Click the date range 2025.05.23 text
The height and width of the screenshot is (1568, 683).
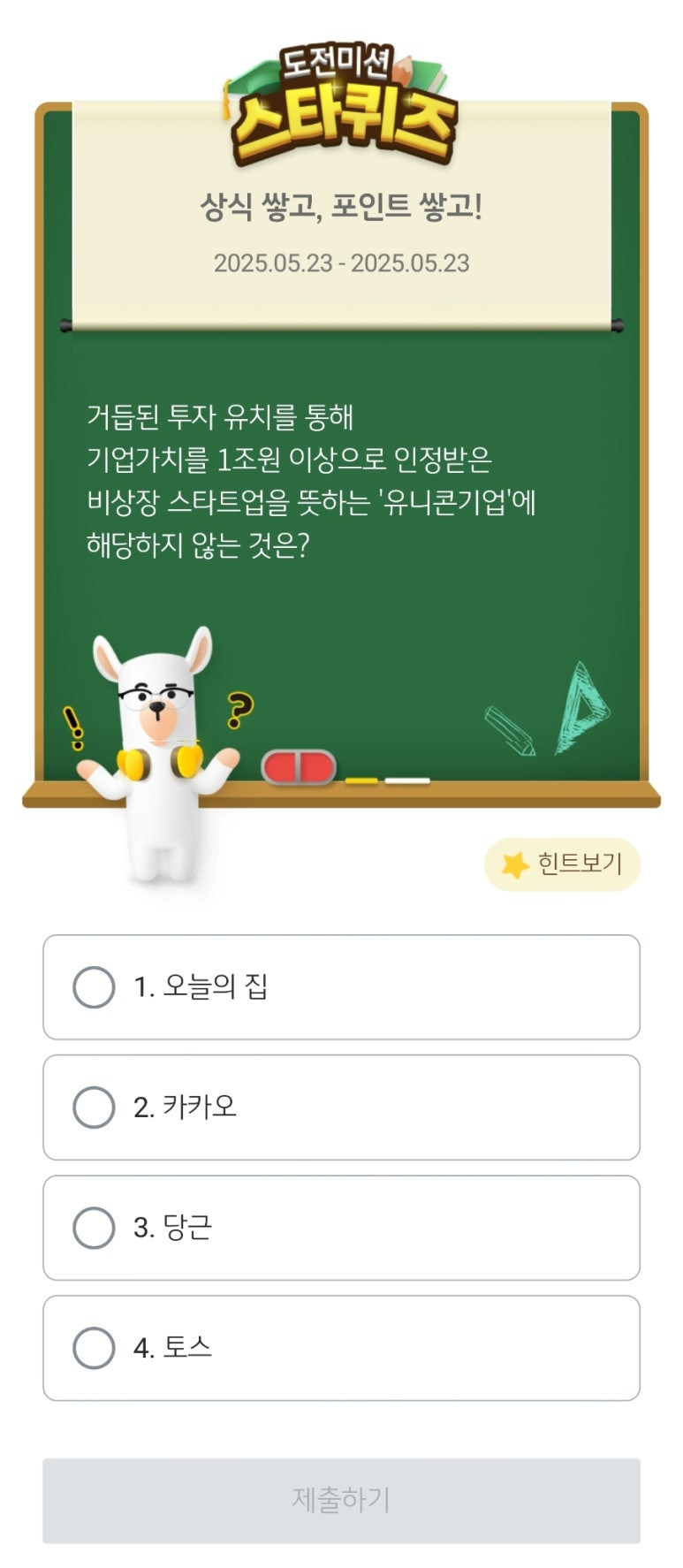pyautogui.click(x=343, y=263)
